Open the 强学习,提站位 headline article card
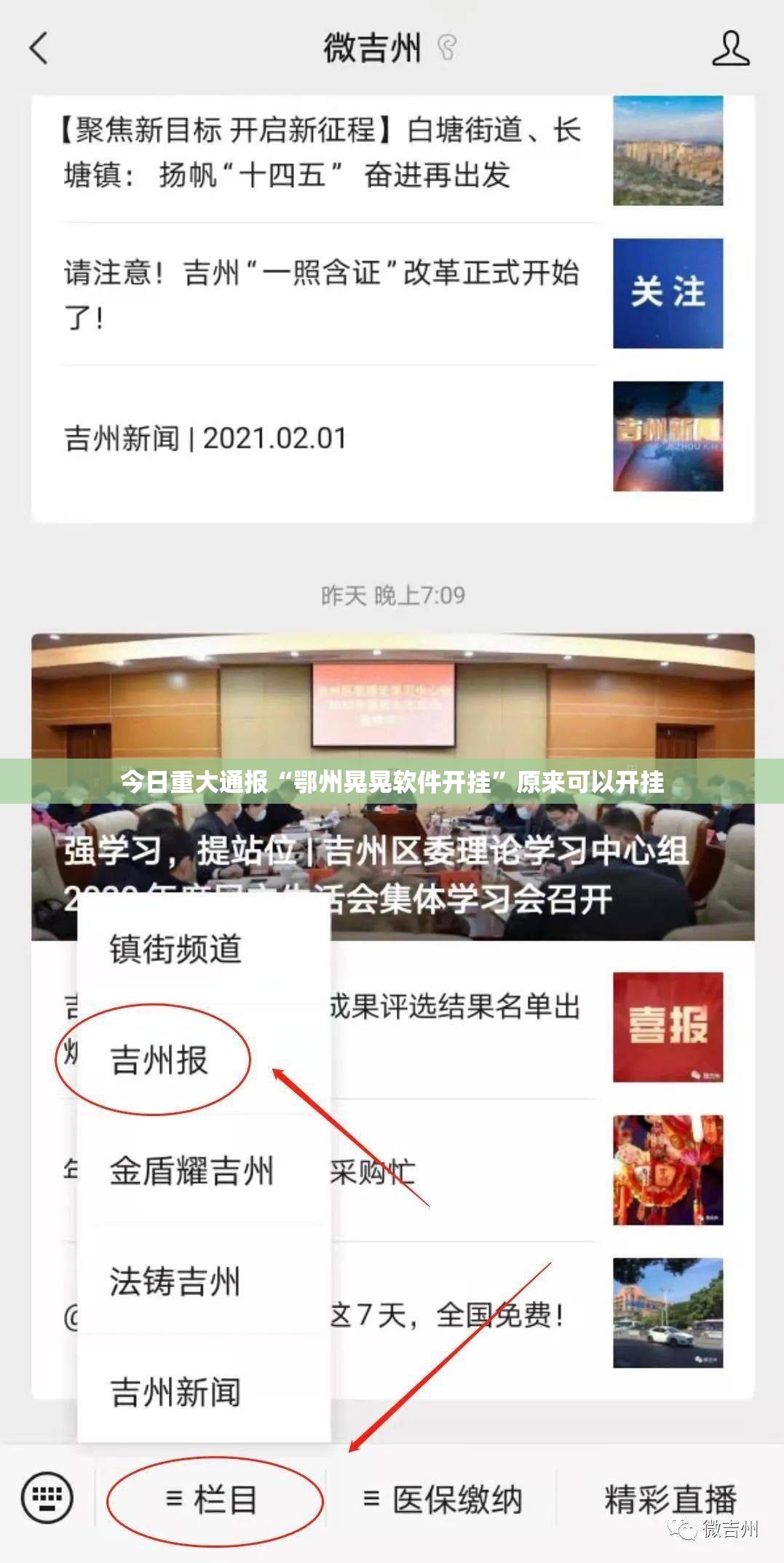784x1563 pixels. 392,786
